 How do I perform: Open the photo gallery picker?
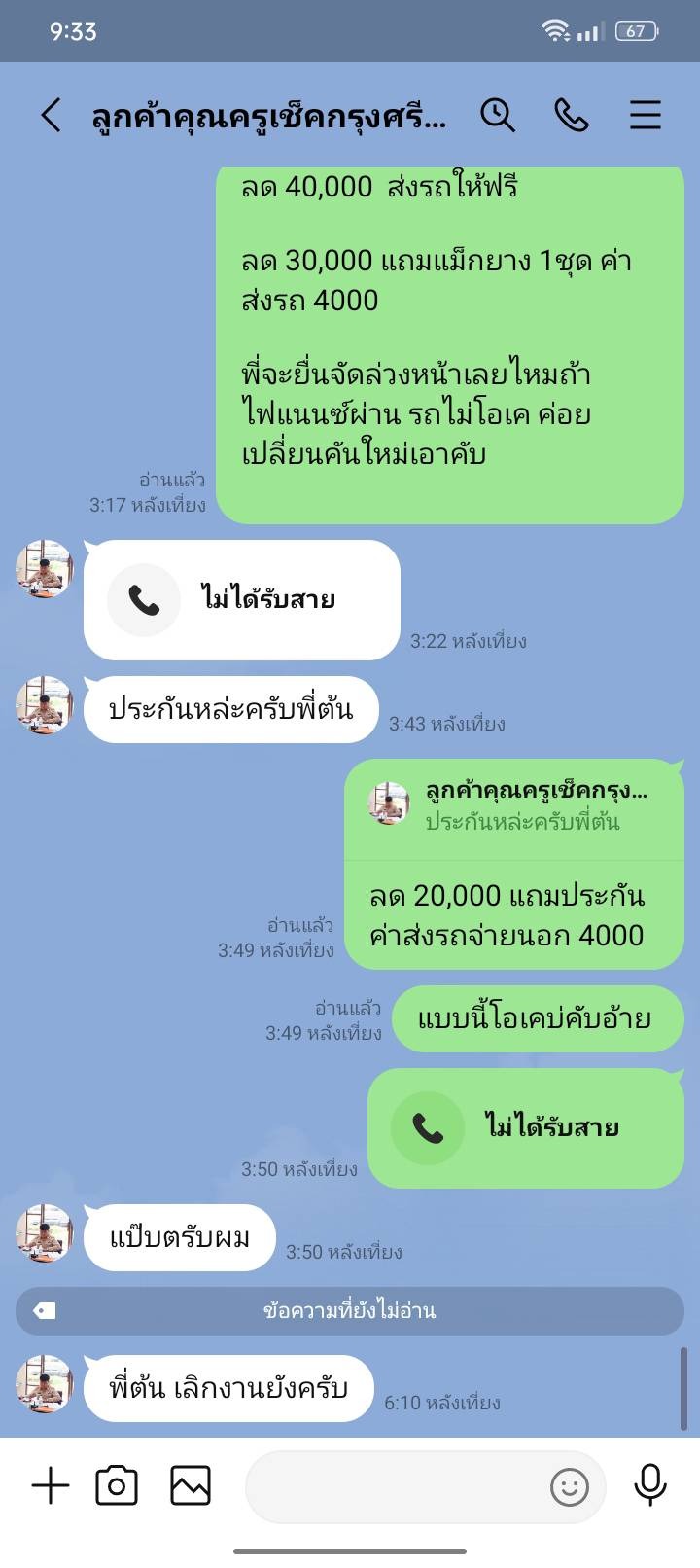coord(191,1485)
